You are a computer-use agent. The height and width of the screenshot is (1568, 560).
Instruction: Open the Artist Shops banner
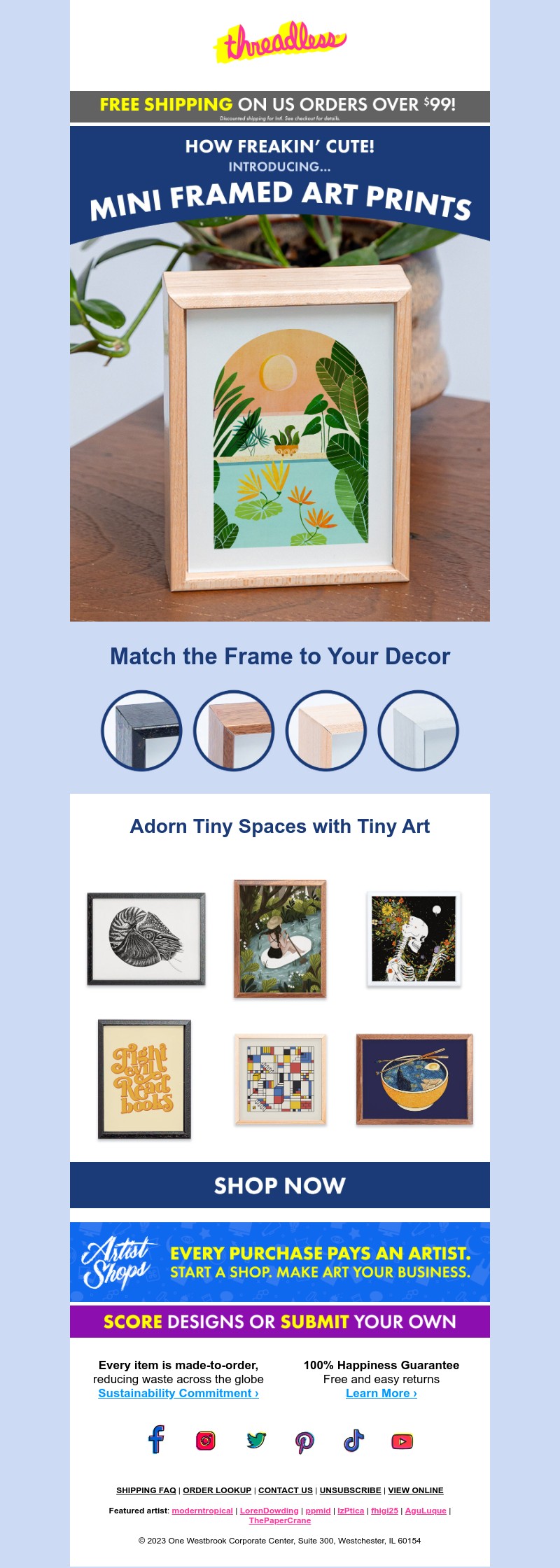(x=280, y=1262)
